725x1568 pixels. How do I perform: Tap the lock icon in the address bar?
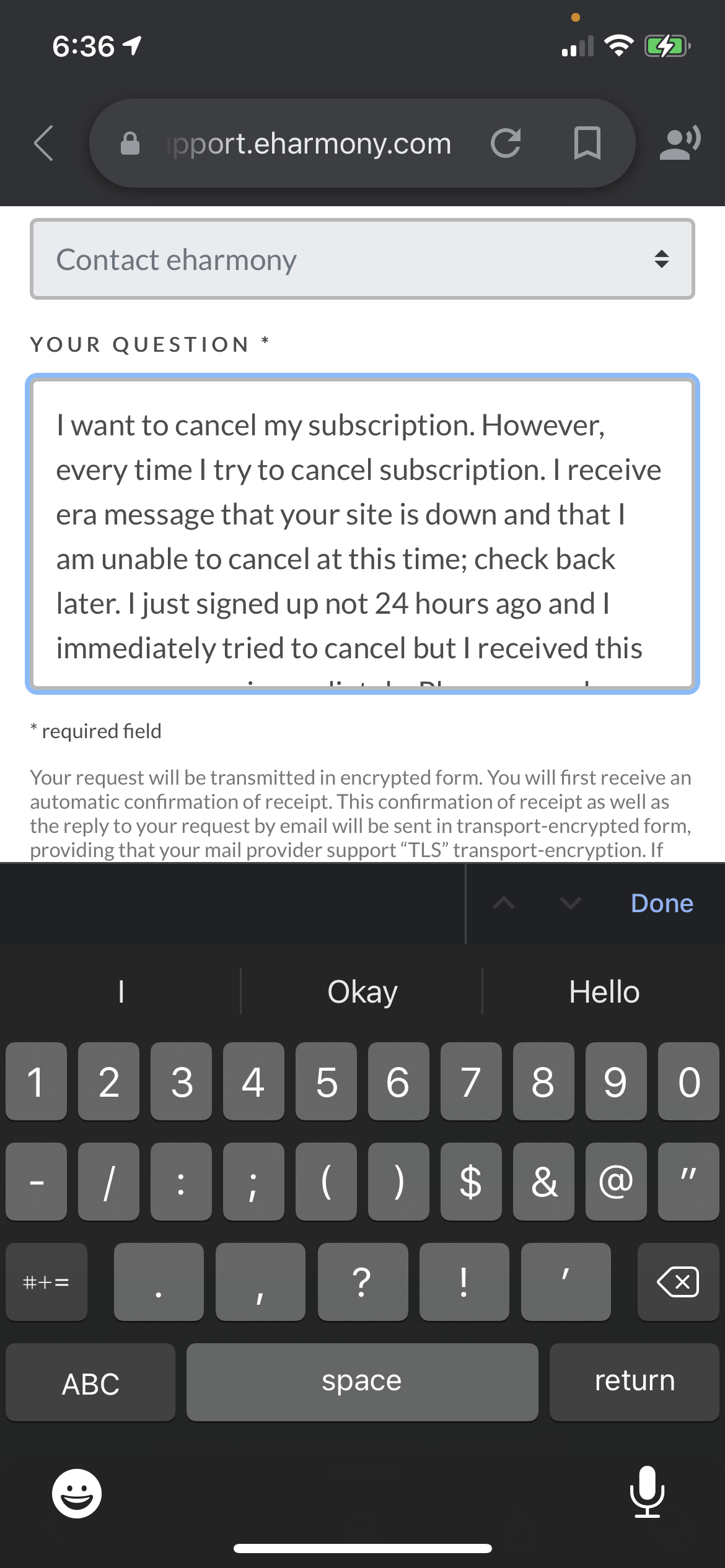coord(130,142)
